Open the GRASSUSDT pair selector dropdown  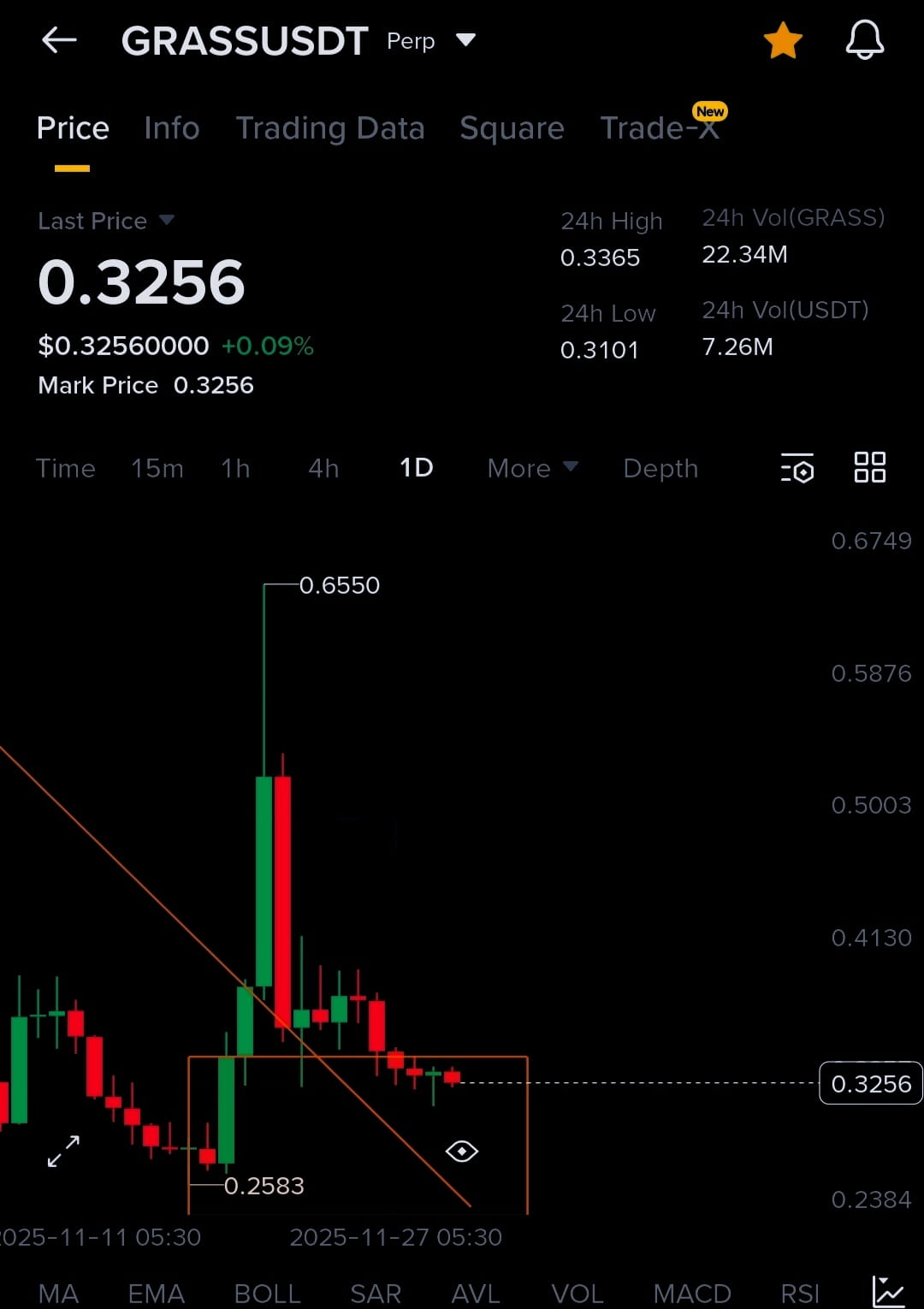click(x=465, y=40)
